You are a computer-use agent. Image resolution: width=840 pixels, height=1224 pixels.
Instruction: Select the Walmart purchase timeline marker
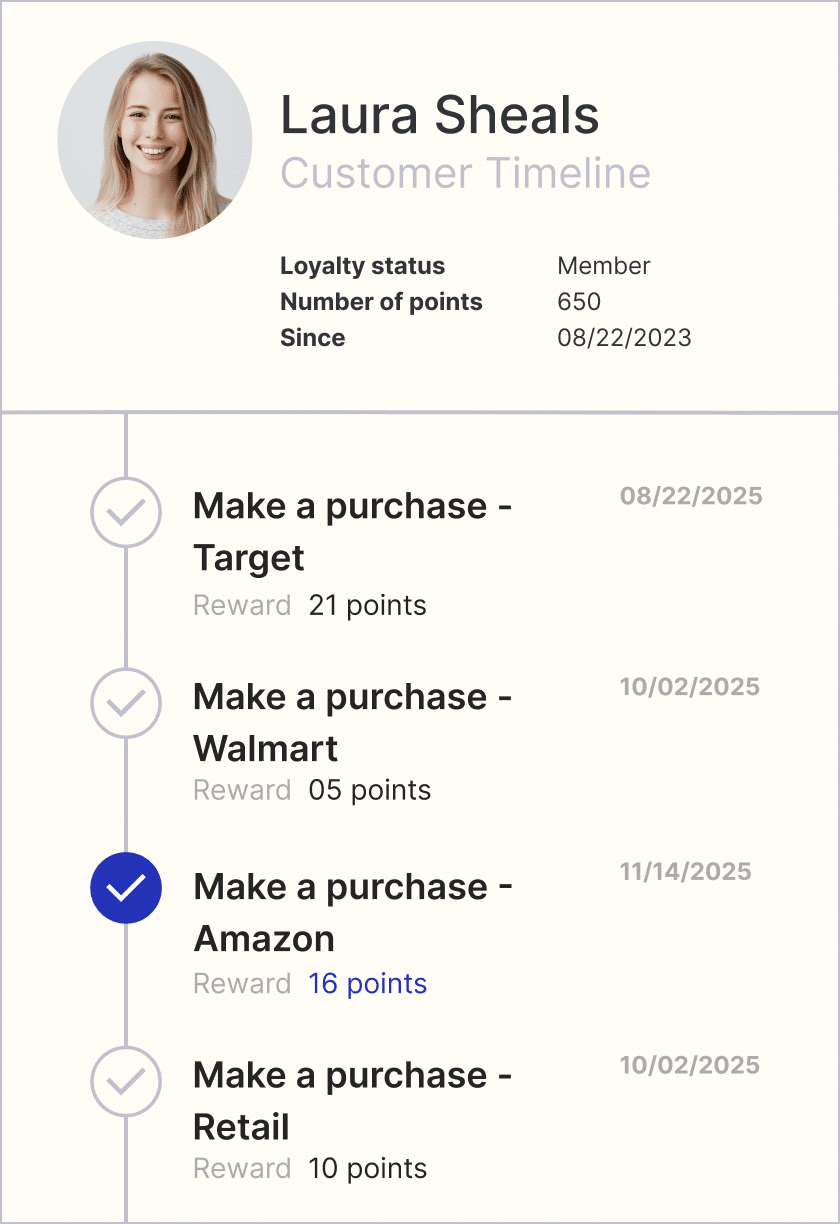[x=126, y=703]
